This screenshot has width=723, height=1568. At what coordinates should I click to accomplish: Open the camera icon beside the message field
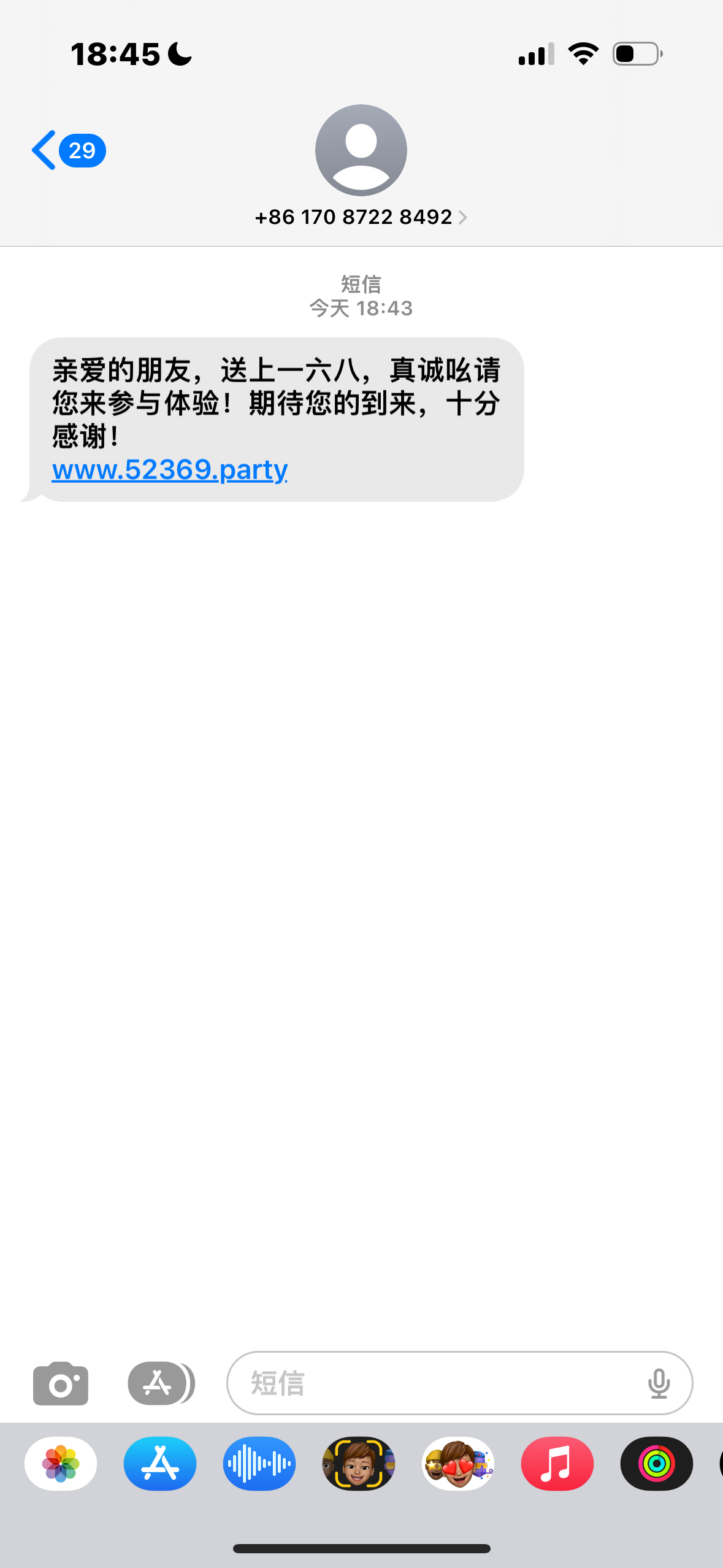[x=60, y=1383]
